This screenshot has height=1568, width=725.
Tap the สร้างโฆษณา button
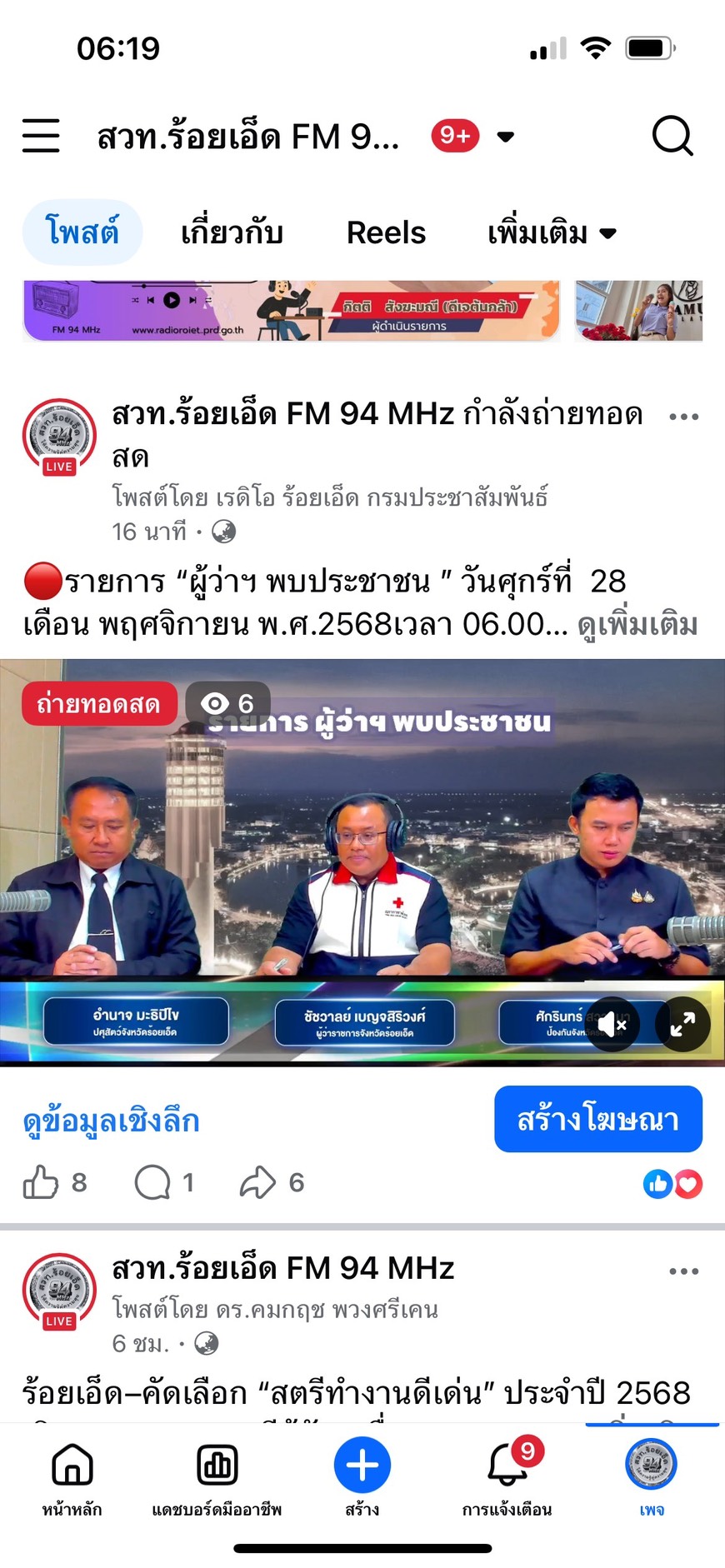pyautogui.click(x=597, y=1119)
